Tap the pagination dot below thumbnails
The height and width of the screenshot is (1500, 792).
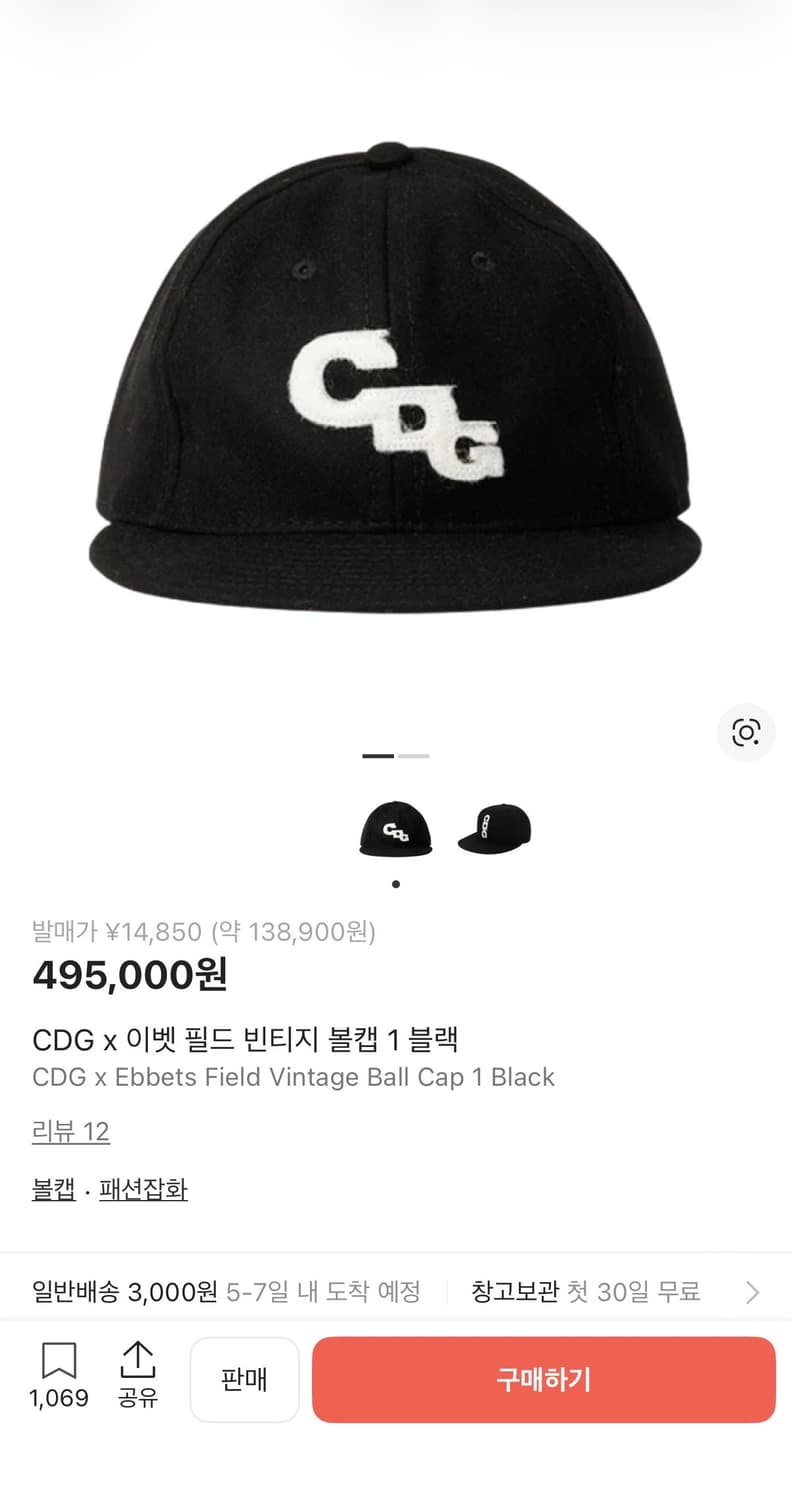pos(396,883)
